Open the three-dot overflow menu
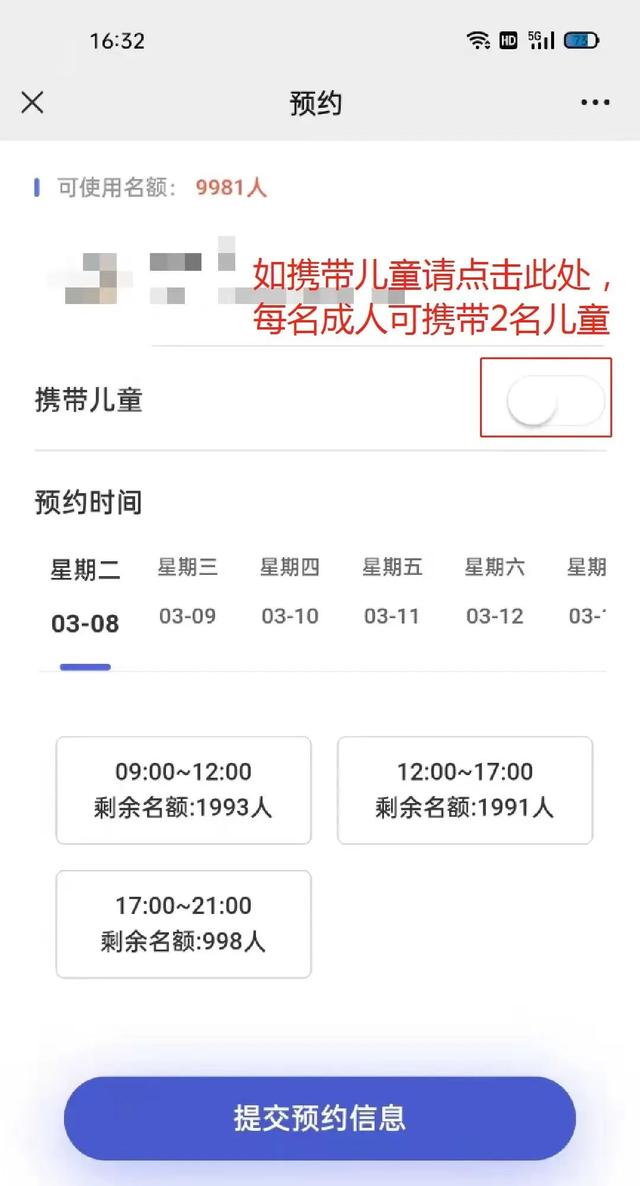This screenshot has width=640, height=1186. point(595,102)
